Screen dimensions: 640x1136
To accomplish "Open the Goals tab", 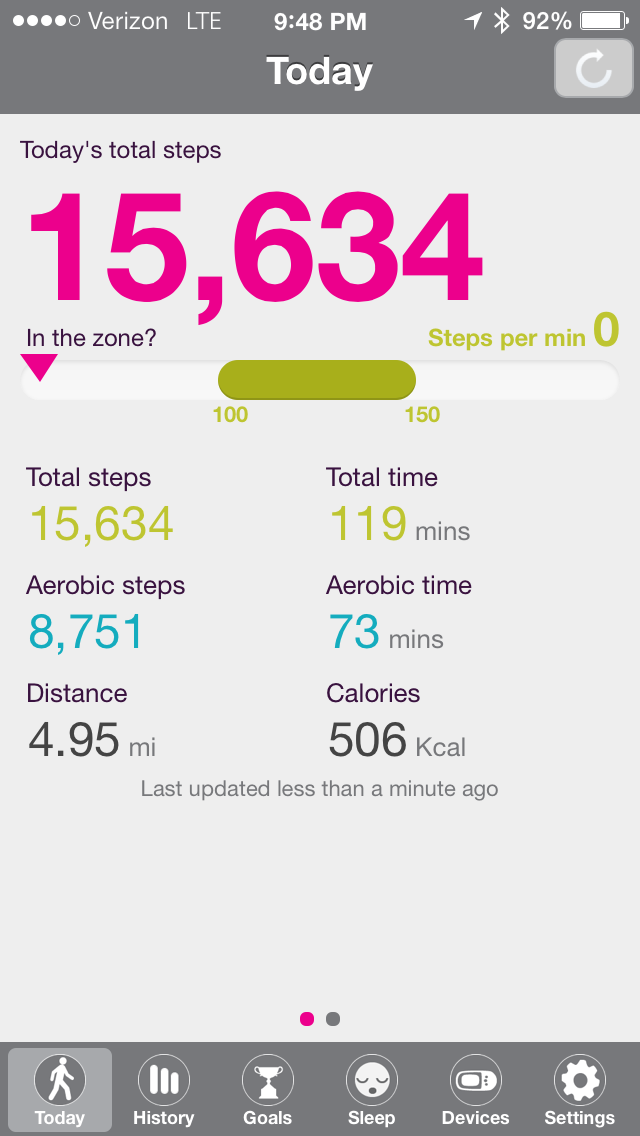I will click(267, 1091).
